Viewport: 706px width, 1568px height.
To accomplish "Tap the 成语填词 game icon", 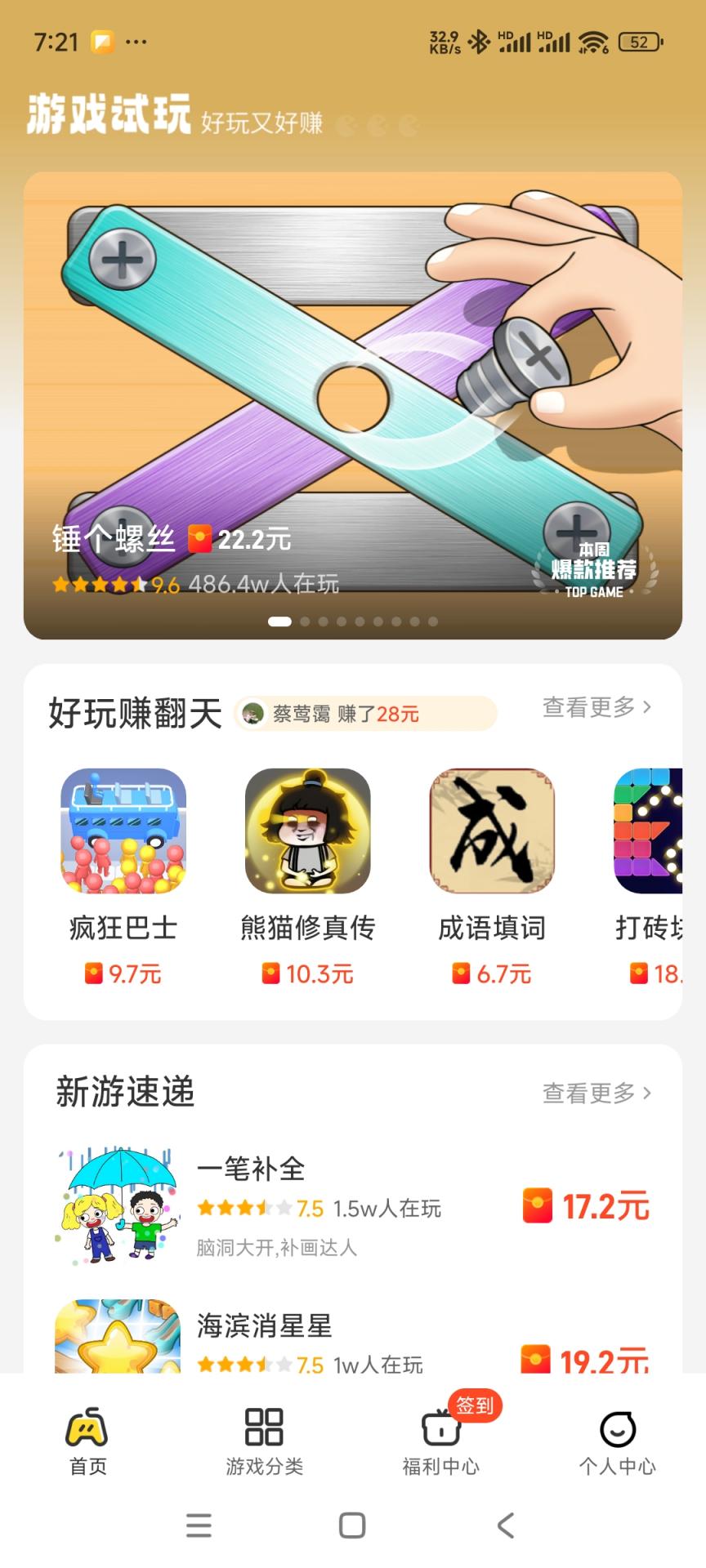I will point(491,831).
